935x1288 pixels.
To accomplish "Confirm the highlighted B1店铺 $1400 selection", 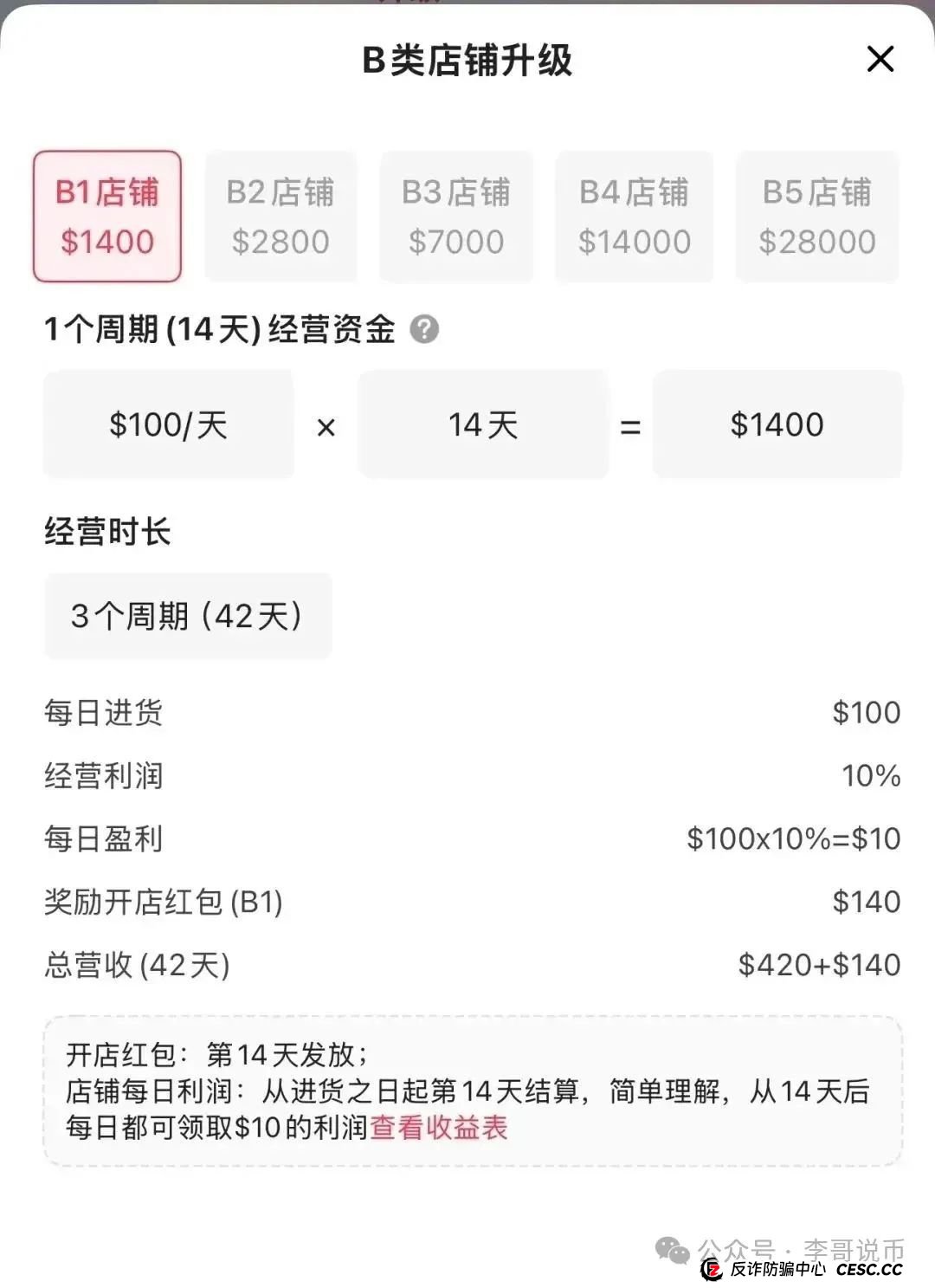I will [106, 217].
